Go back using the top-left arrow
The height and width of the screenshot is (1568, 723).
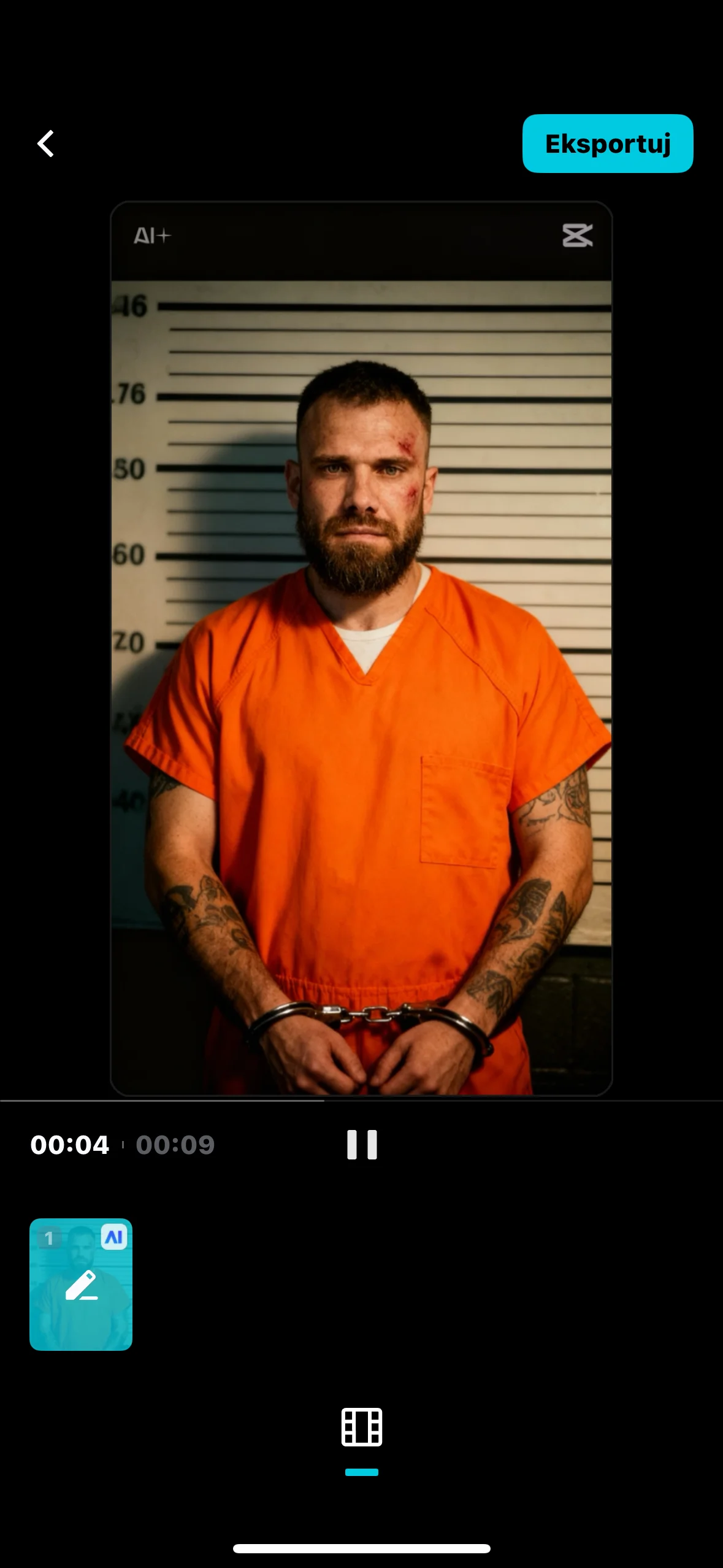tap(46, 144)
